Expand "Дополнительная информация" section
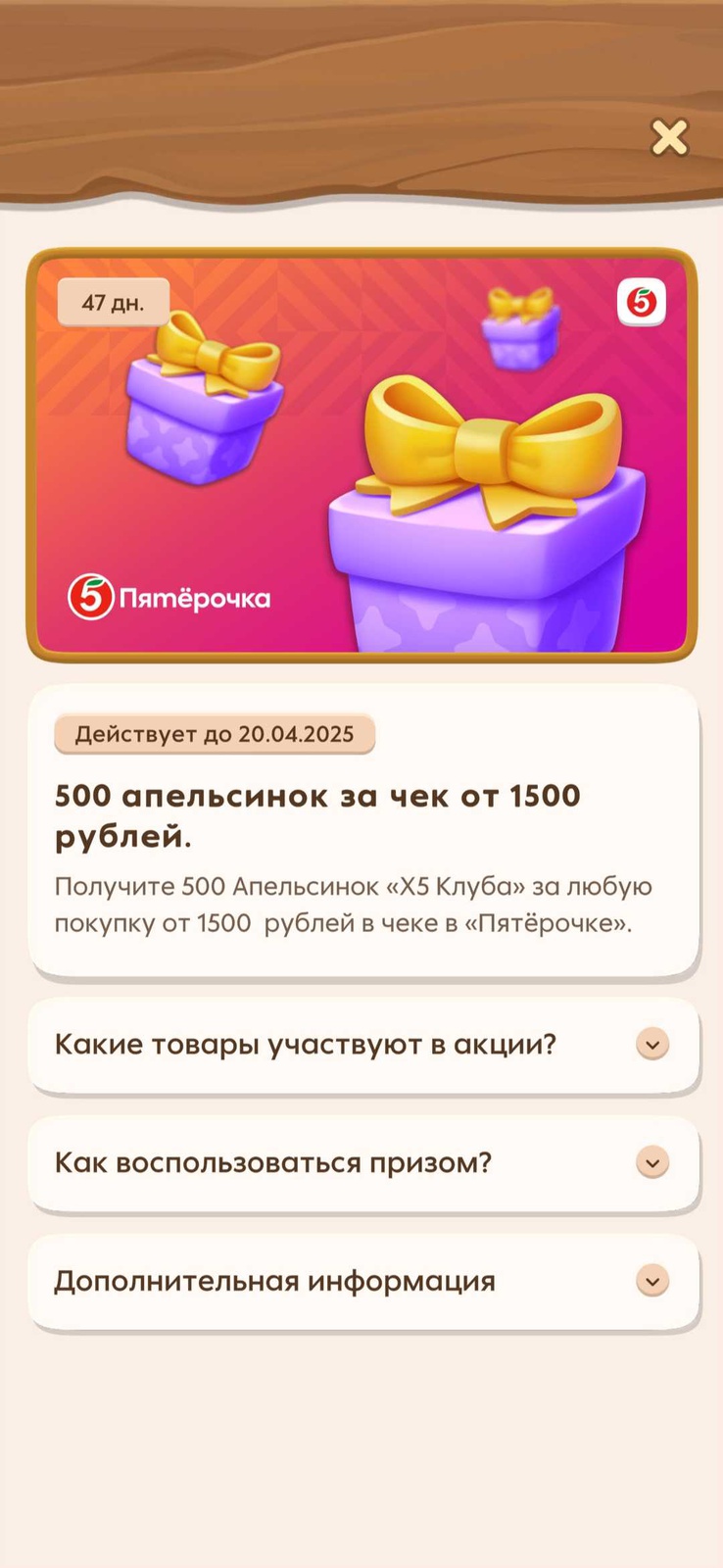The image size is (723, 1568). (x=652, y=1281)
